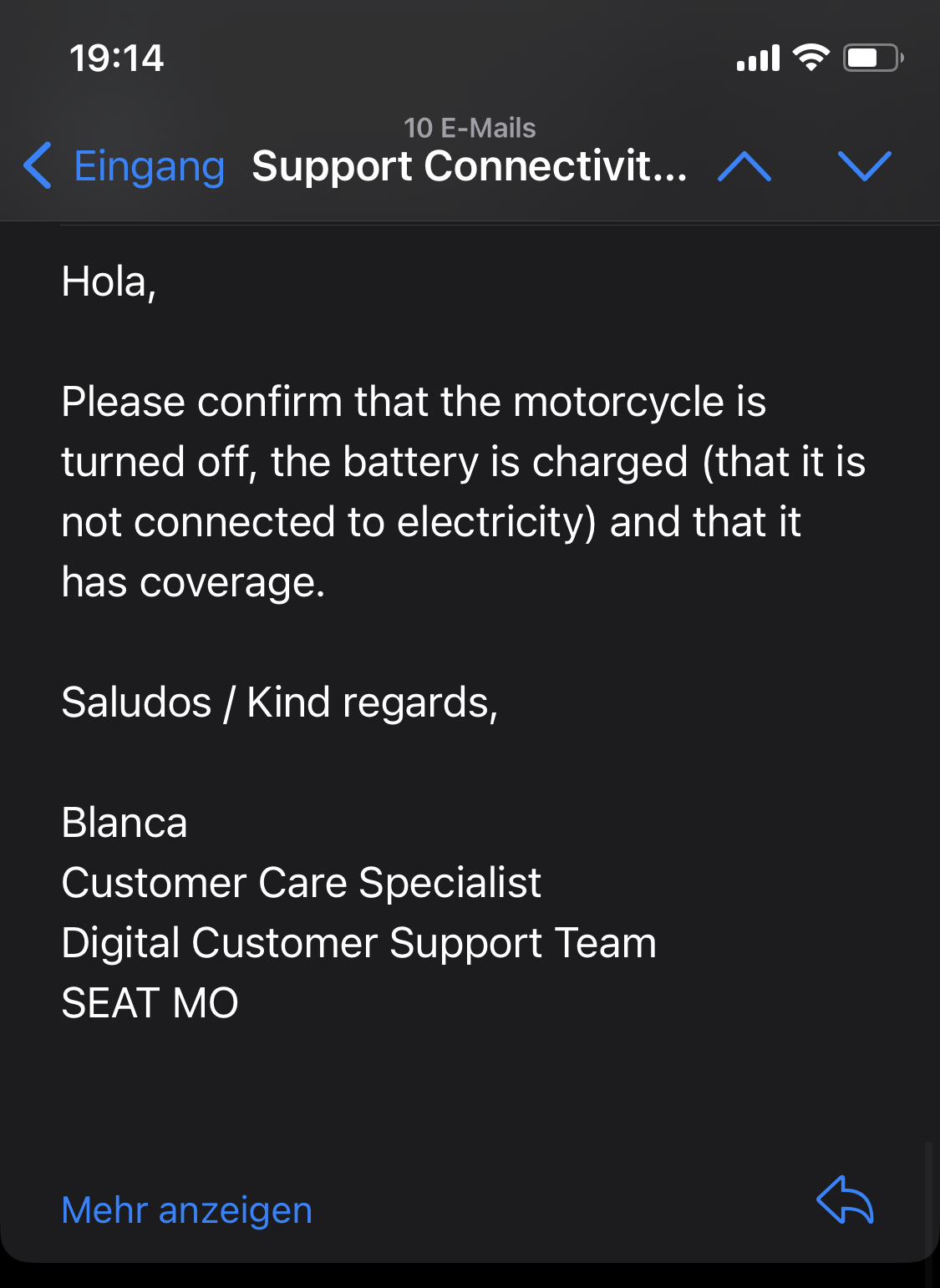Go back to the Eingang inbox
Screen dimensions: 940x1288
point(125,166)
